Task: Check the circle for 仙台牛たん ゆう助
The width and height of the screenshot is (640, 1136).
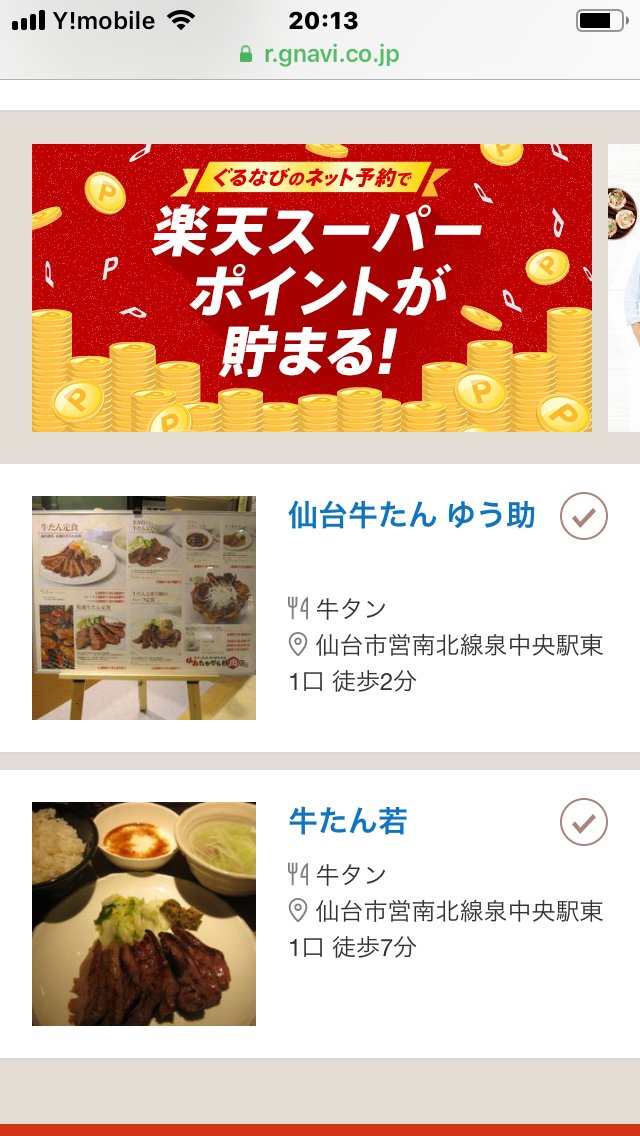Action: coord(584,517)
